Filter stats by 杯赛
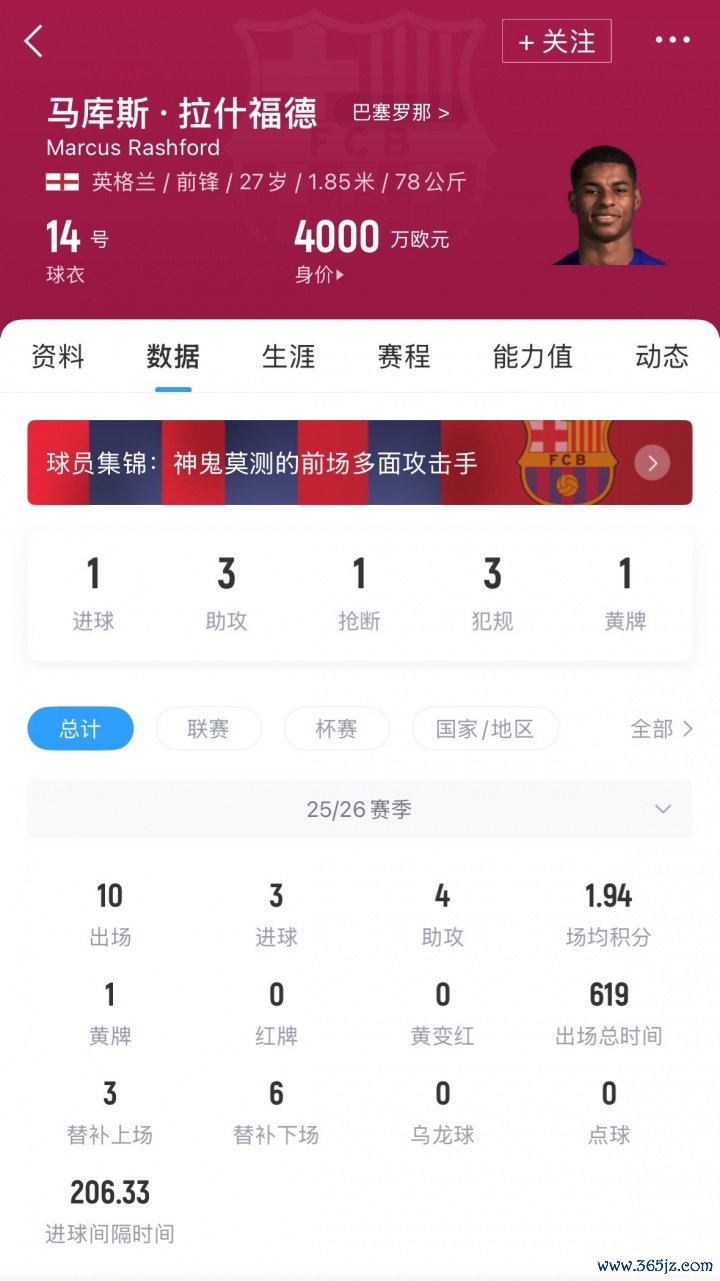Screen dimensions: 720x1281 336,729
